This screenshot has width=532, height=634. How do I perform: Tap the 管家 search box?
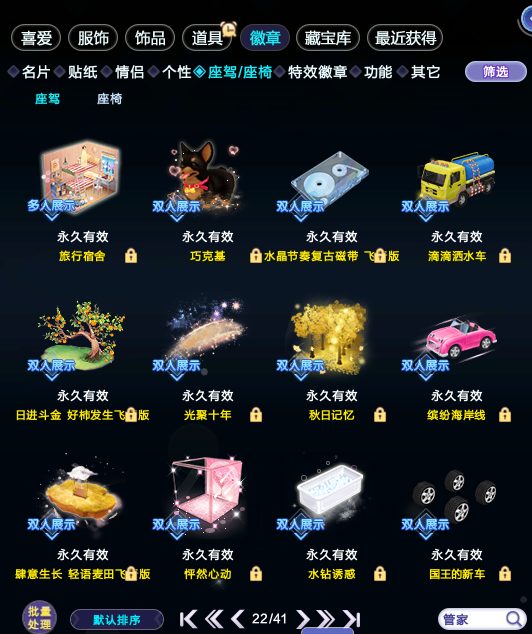tap(482, 619)
